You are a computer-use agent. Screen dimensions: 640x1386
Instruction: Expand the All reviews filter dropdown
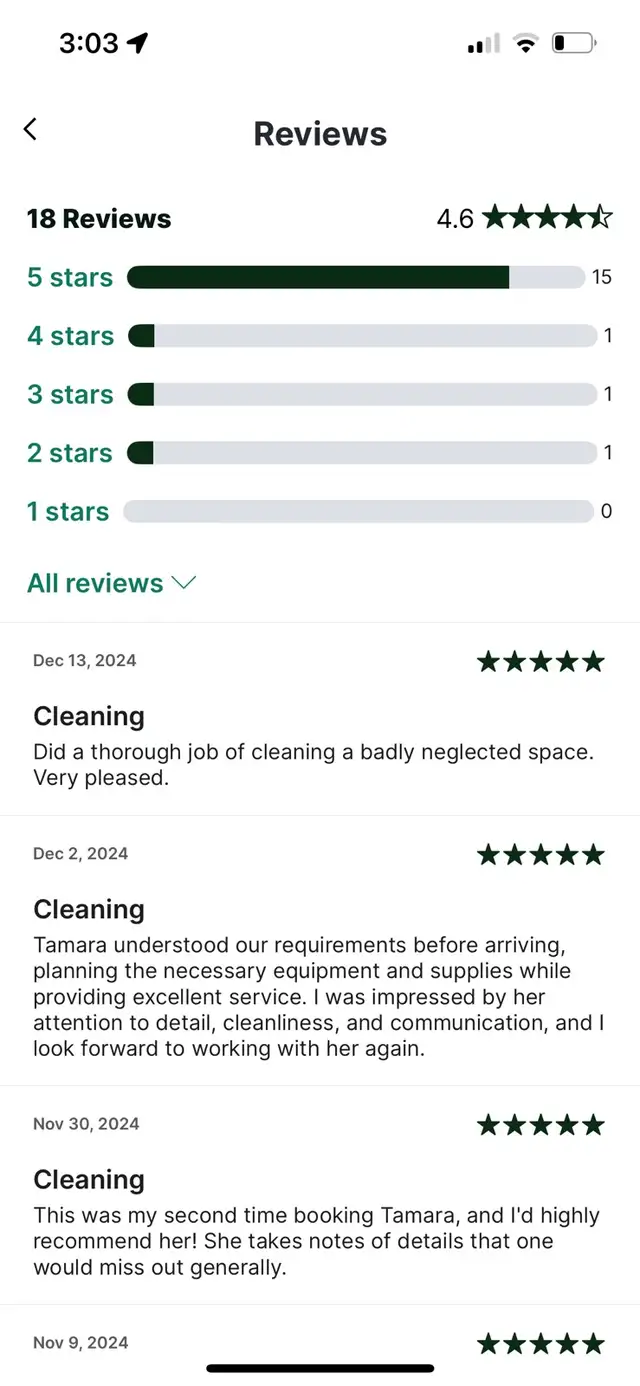coord(111,583)
